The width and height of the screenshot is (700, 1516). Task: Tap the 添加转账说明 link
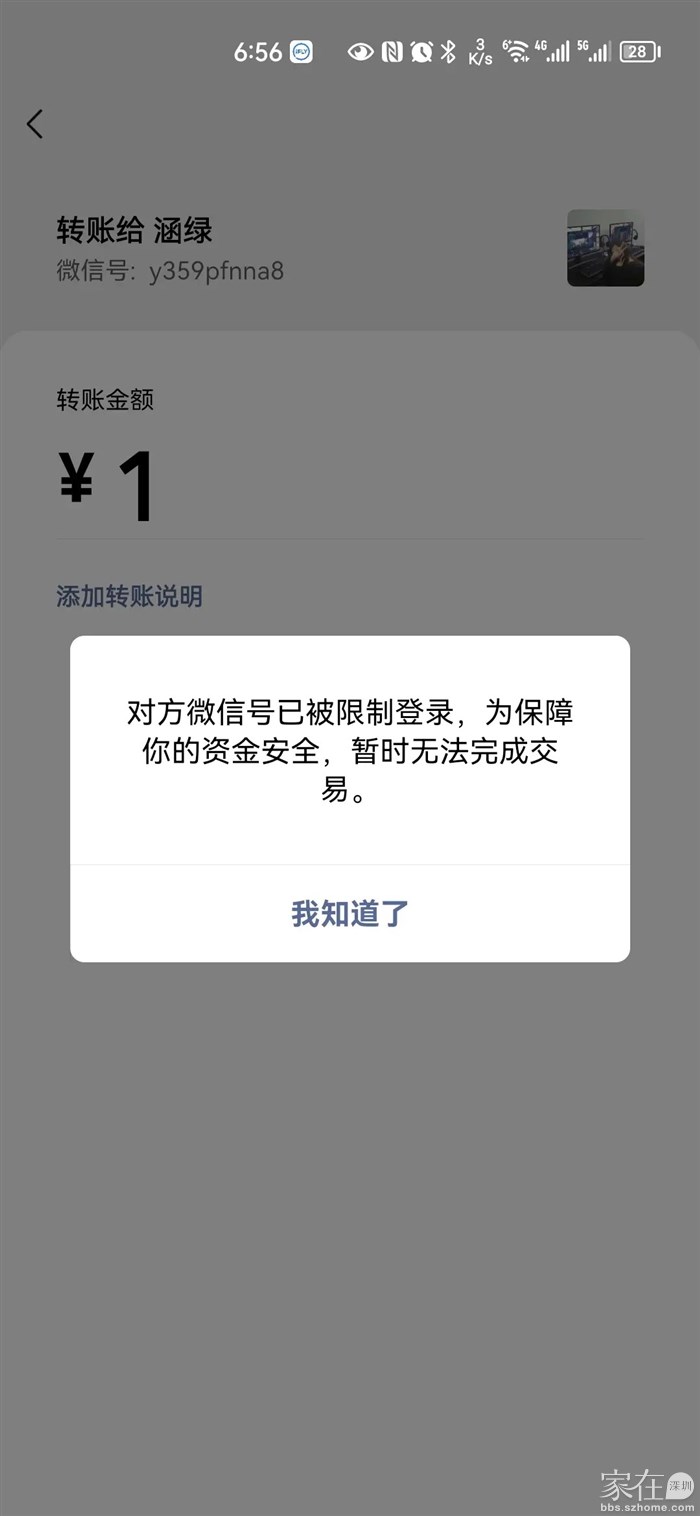(129, 597)
